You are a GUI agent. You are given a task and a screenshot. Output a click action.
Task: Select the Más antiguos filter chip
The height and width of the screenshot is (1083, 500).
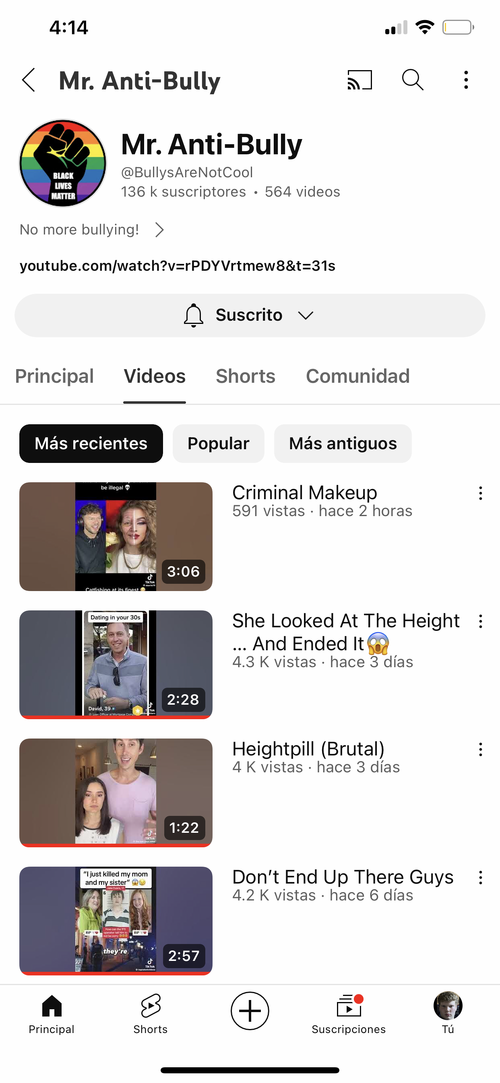343,443
